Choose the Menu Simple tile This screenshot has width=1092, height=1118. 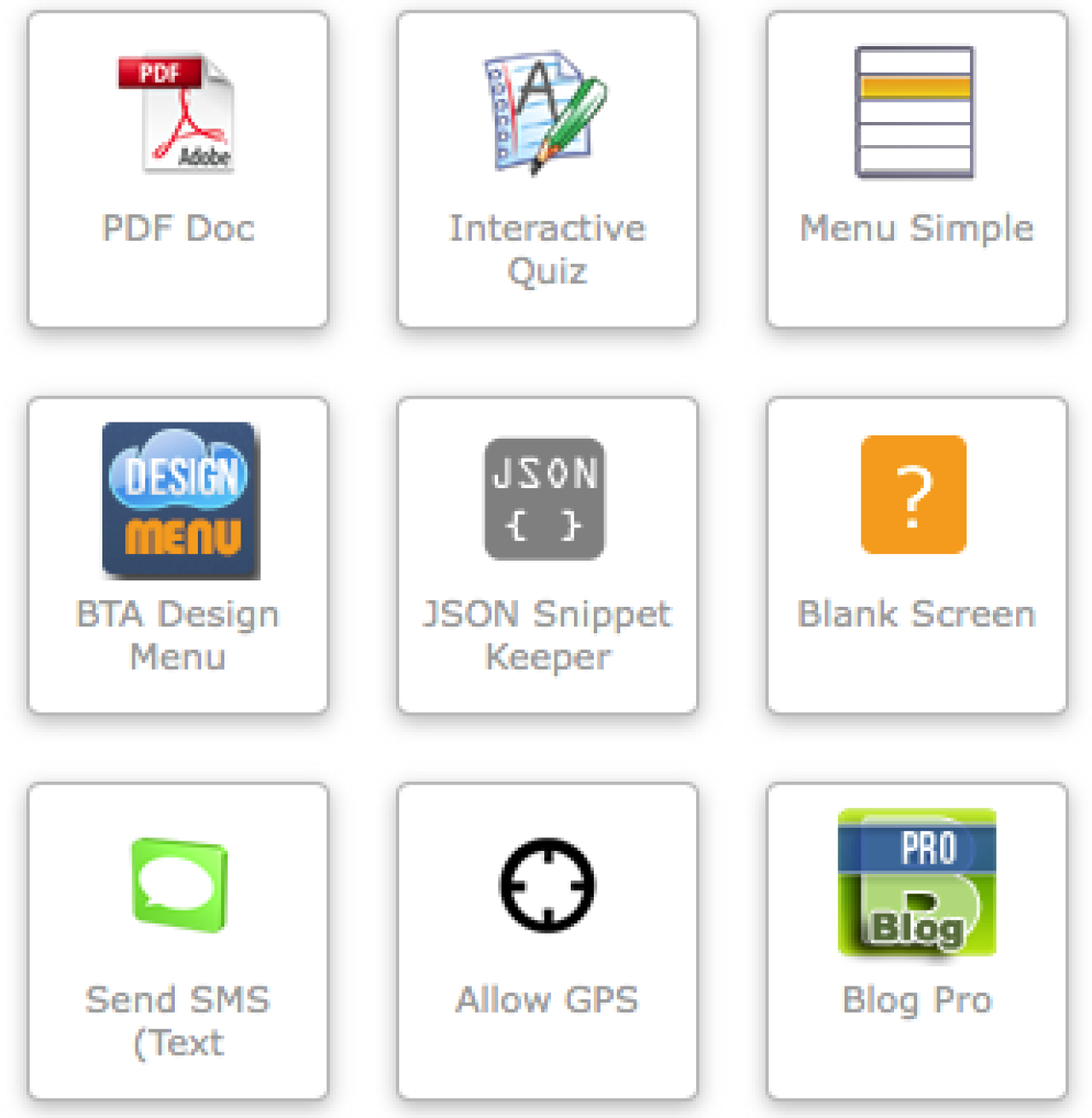click(x=916, y=169)
